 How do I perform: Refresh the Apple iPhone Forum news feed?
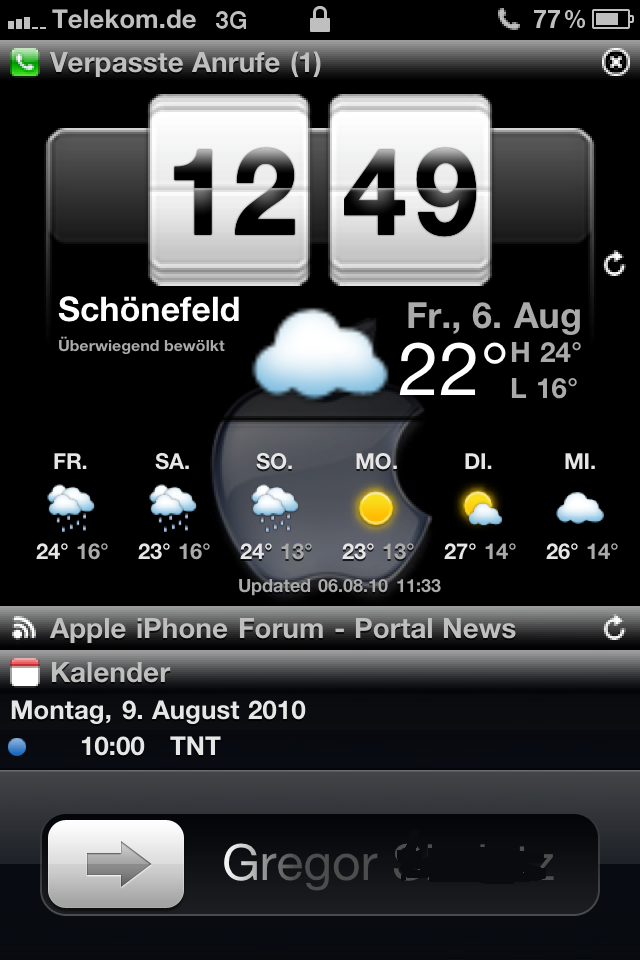tap(614, 628)
